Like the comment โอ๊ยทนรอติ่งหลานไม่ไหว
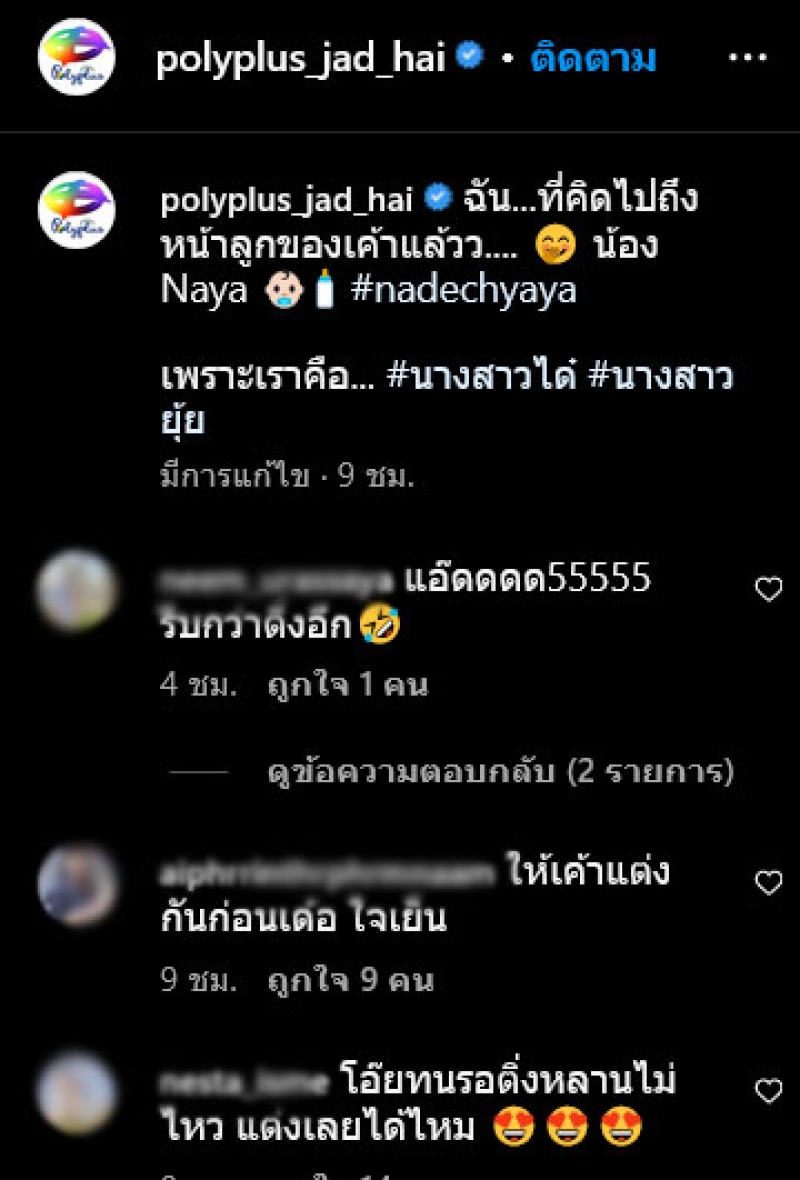 coord(768,1091)
